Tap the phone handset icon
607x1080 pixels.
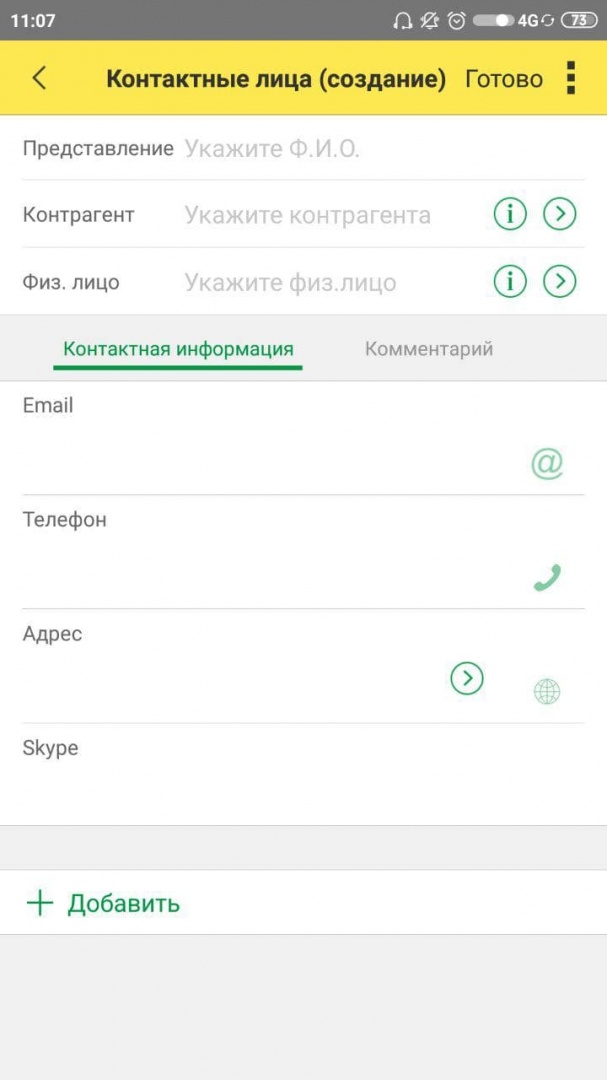[547, 577]
